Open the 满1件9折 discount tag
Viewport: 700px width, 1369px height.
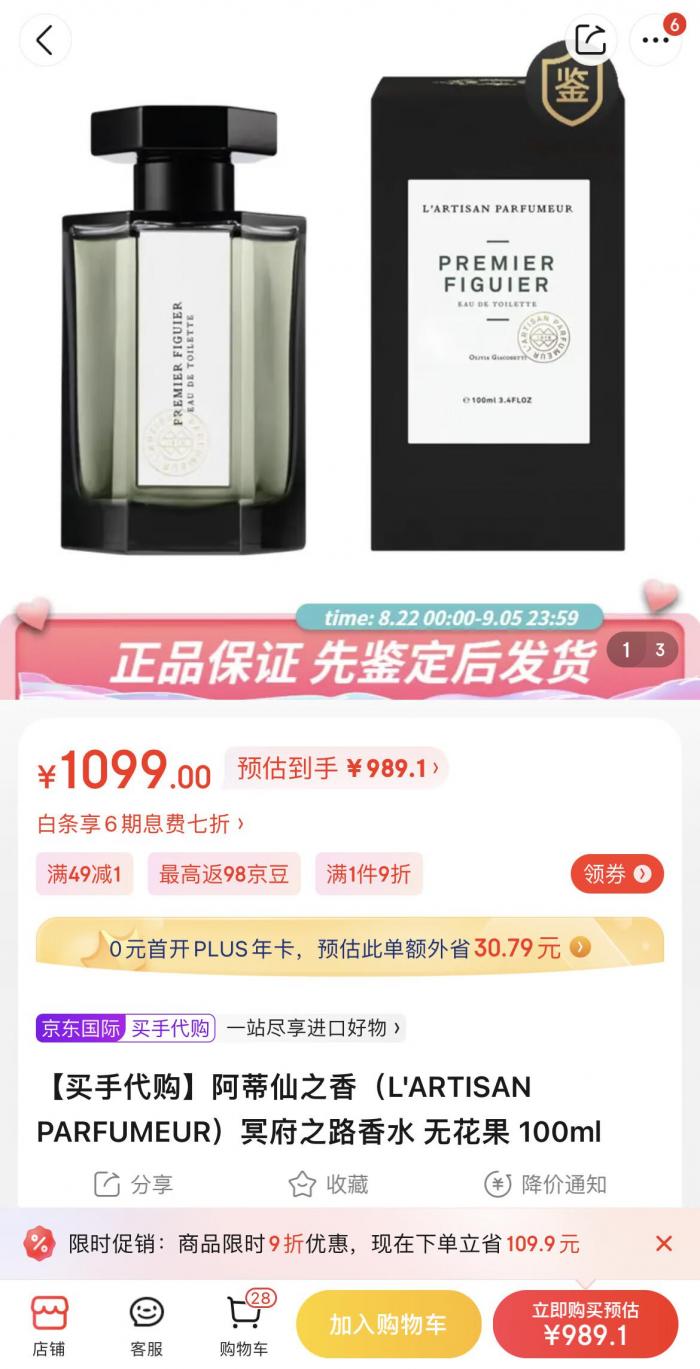pyautogui.click(x=368, y=874)
